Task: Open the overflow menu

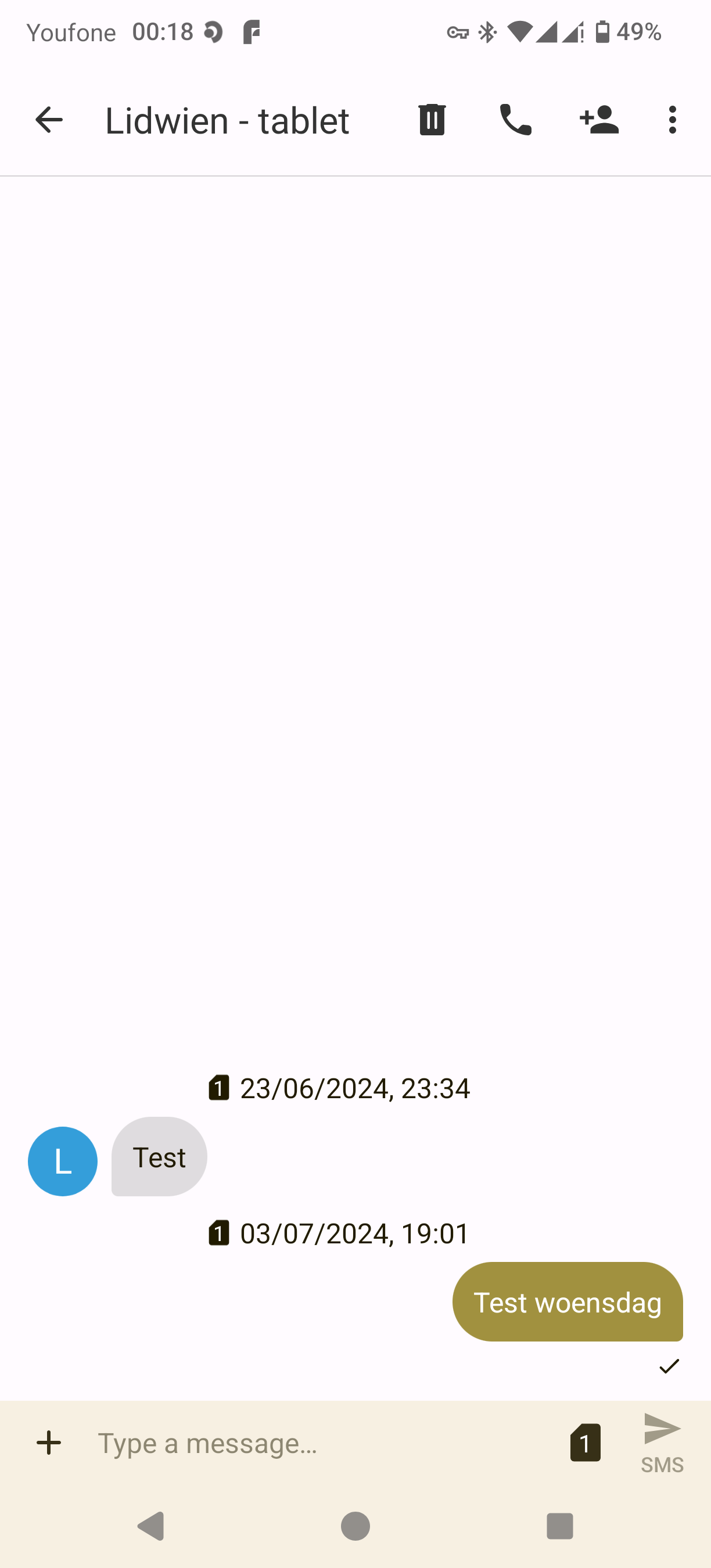Action: pos(672,119)
